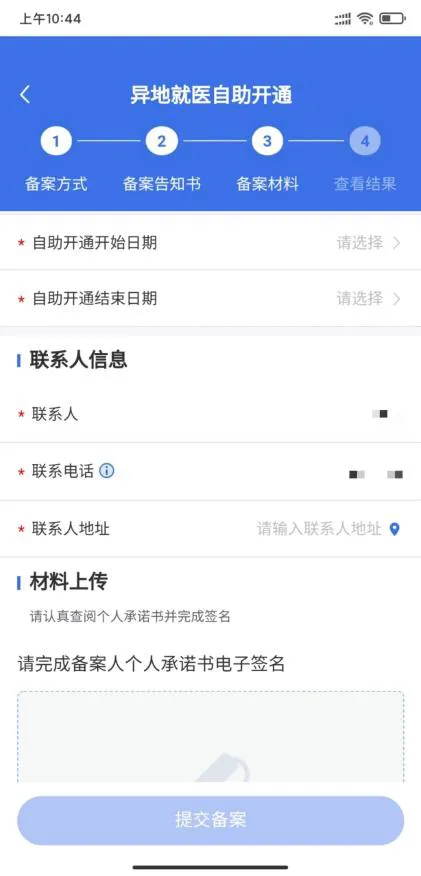Open the electronic signature area
Screen dimensions: 421x876
tap(210, 737)
